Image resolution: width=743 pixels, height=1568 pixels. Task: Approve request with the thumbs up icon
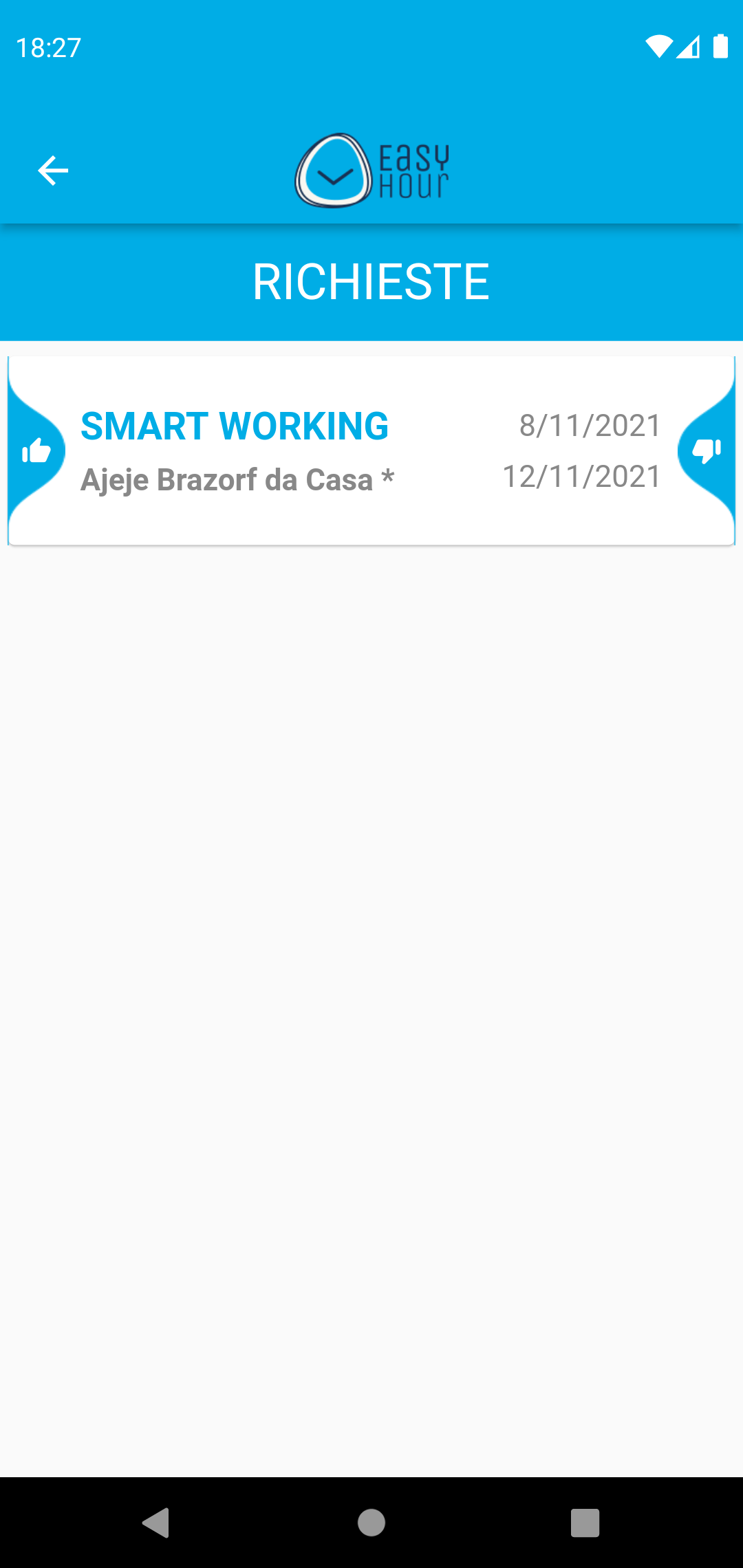pos(38,450)
